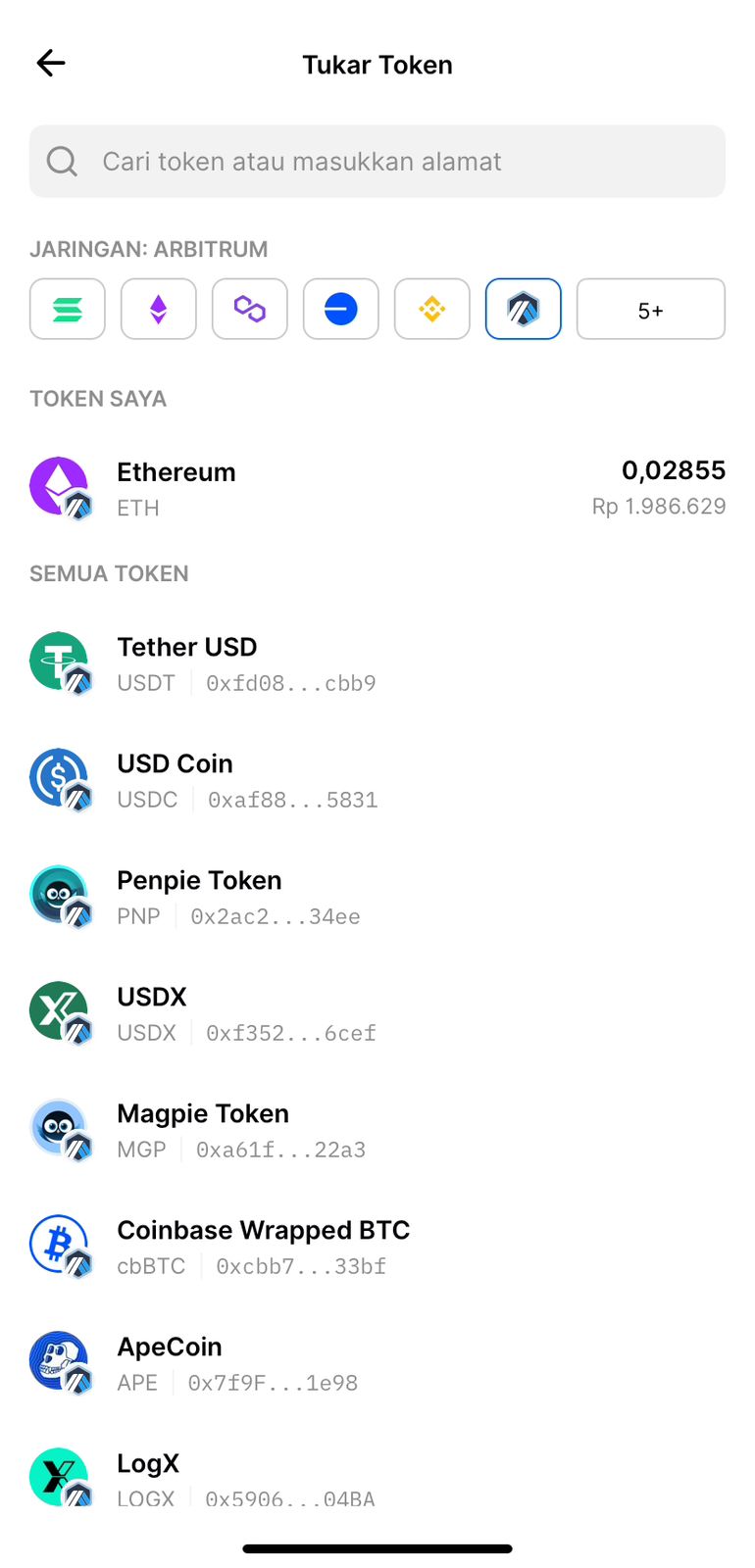Screen dimensions: 755x1568
Task: Choose USD Coin from SEMUA TOKEN
Action: (x=377, y=779)
